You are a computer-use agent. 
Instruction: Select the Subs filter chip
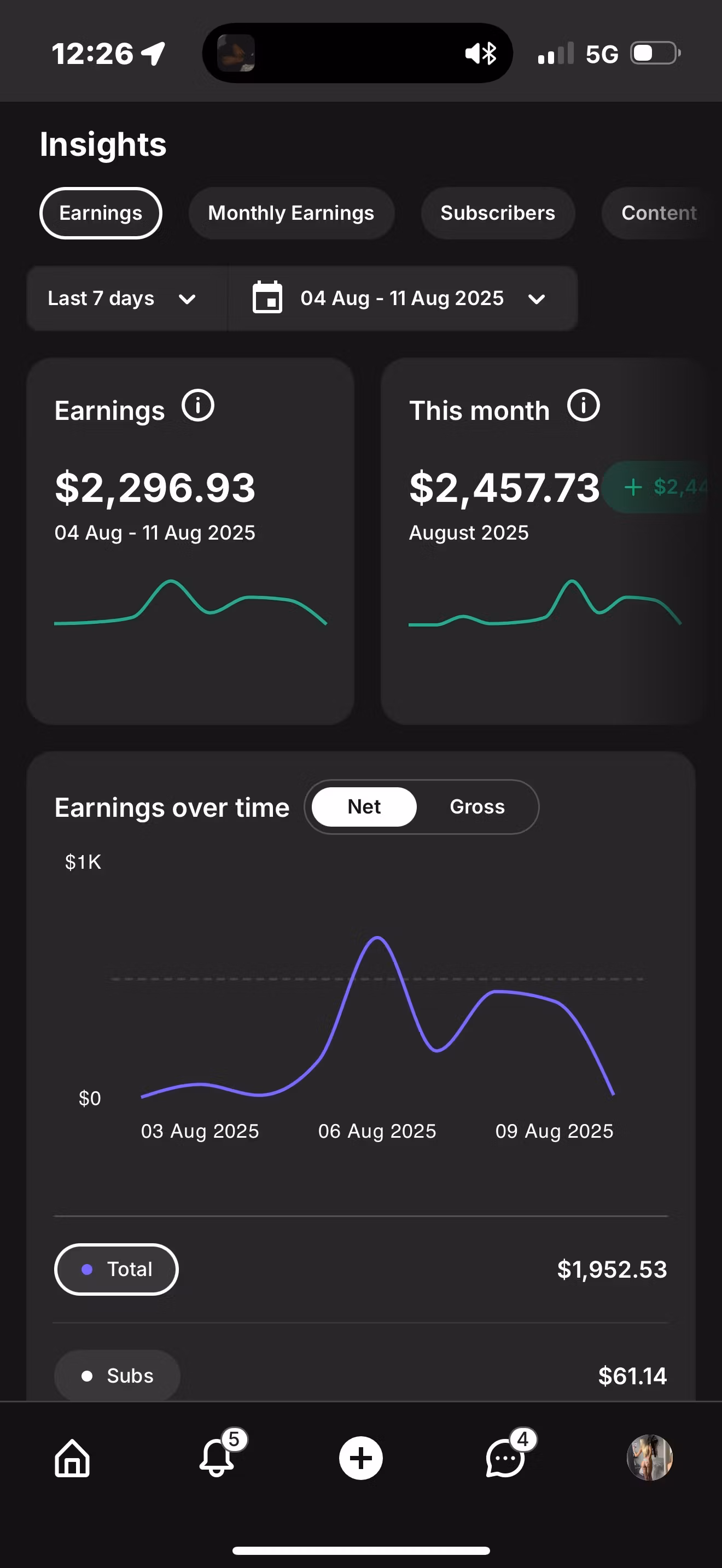tap(117, 1375)
